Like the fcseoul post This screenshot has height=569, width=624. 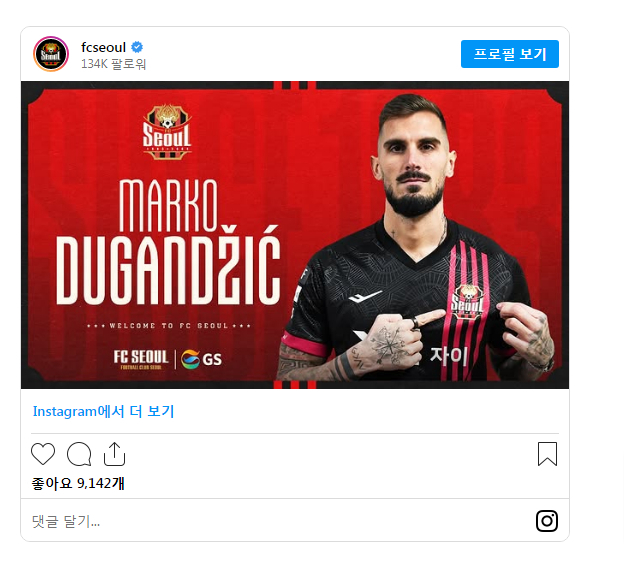[43, 454]
